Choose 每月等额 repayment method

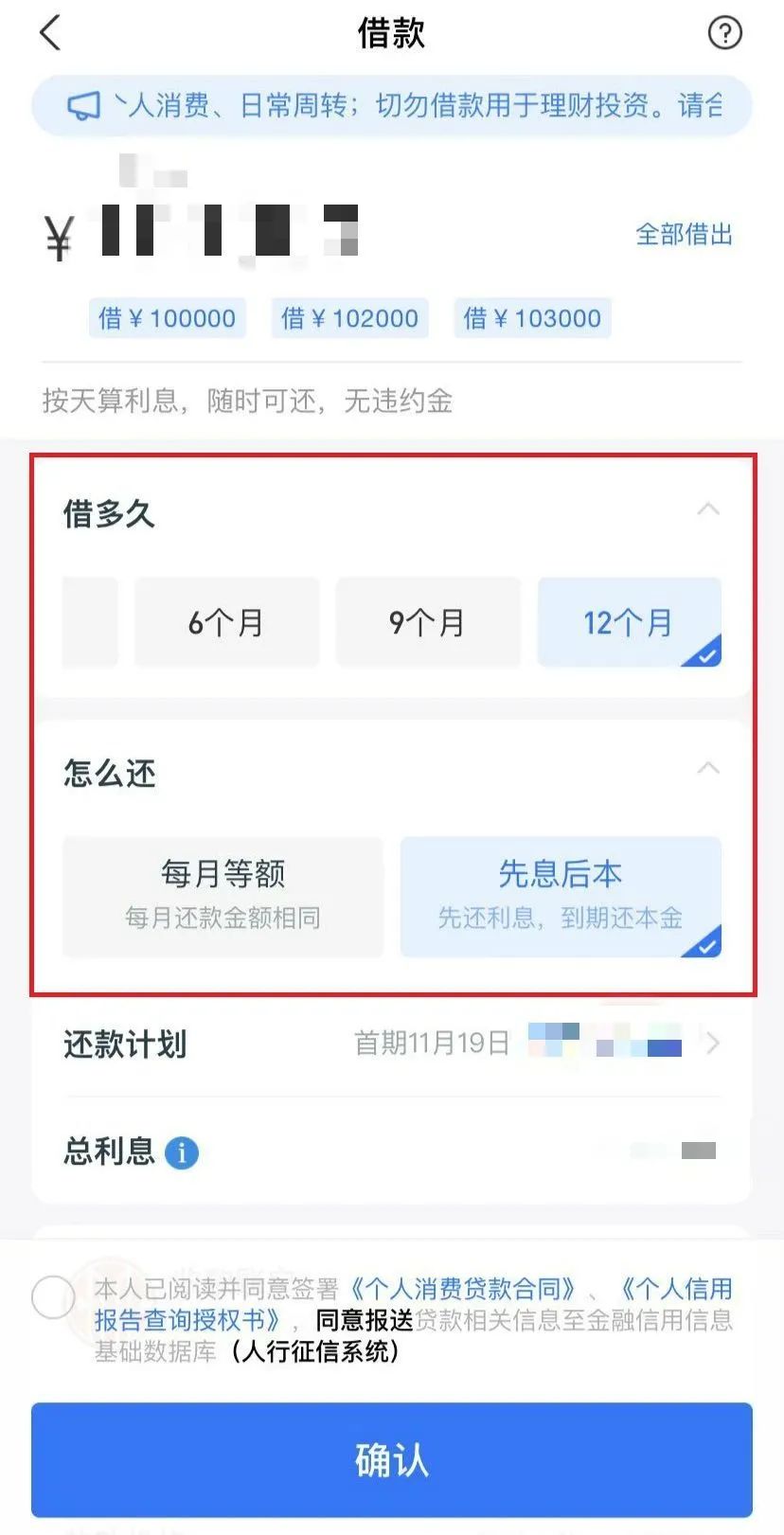pyautogui.click(x=223, y=895)
